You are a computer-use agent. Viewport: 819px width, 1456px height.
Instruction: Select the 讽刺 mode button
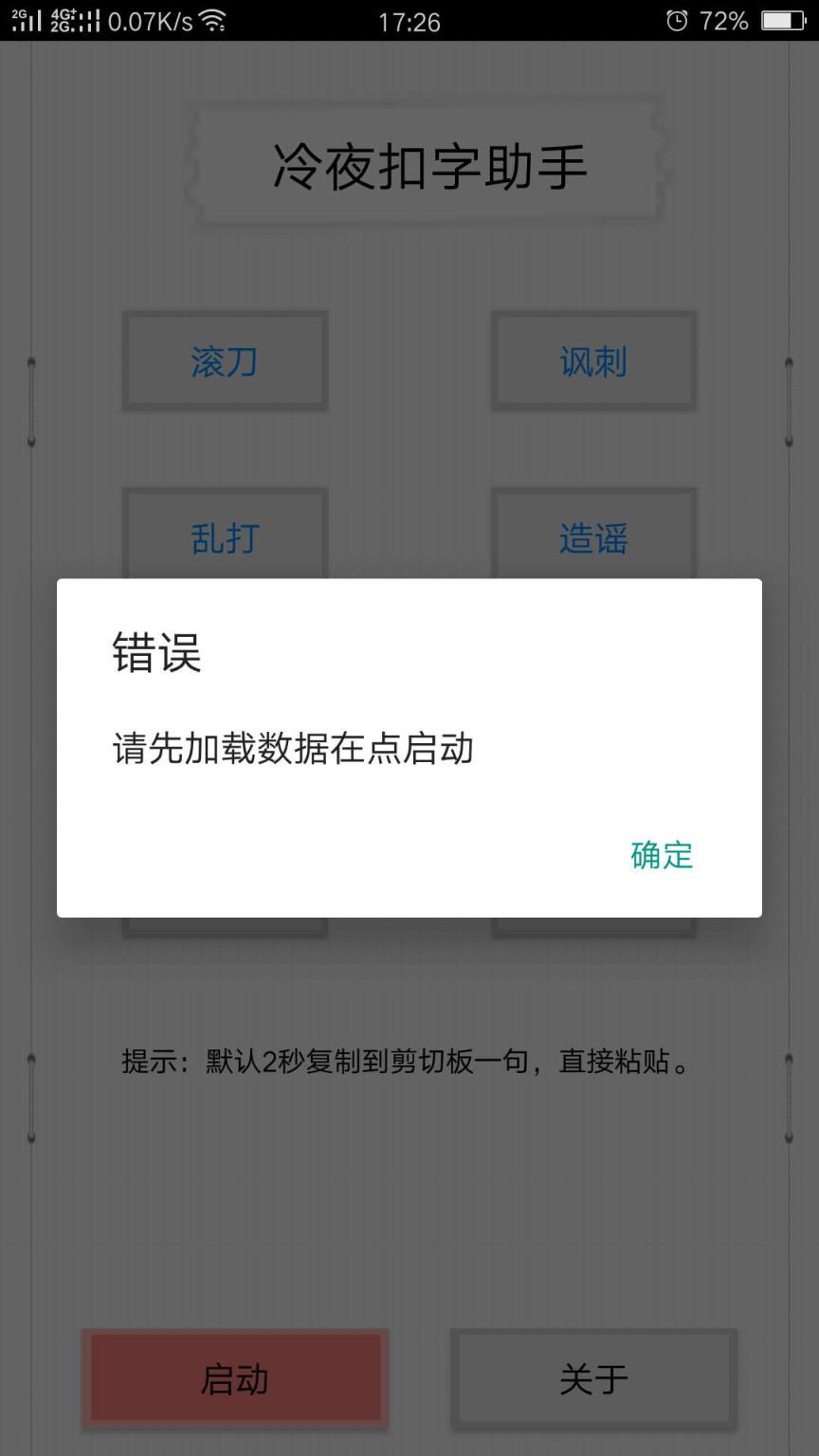[x=592, y=361]
